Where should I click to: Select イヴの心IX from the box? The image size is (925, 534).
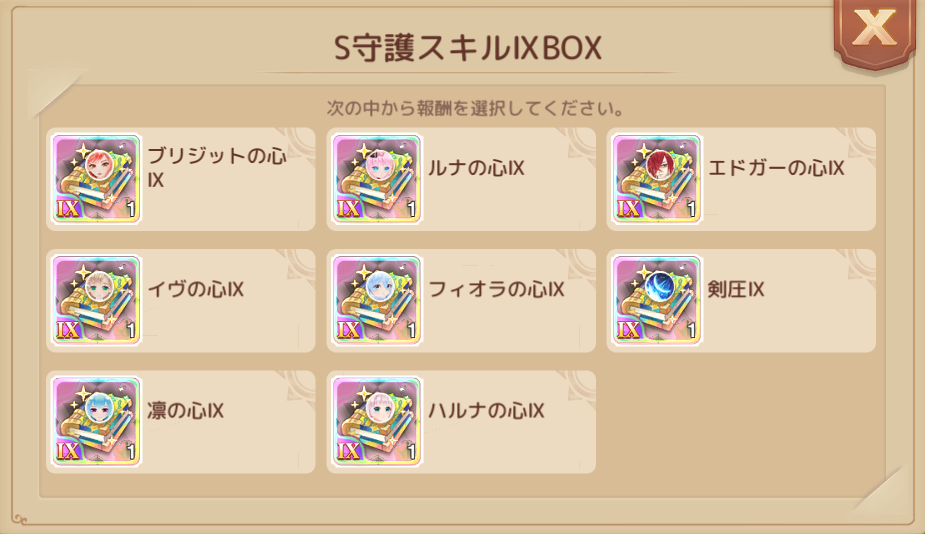181,300
